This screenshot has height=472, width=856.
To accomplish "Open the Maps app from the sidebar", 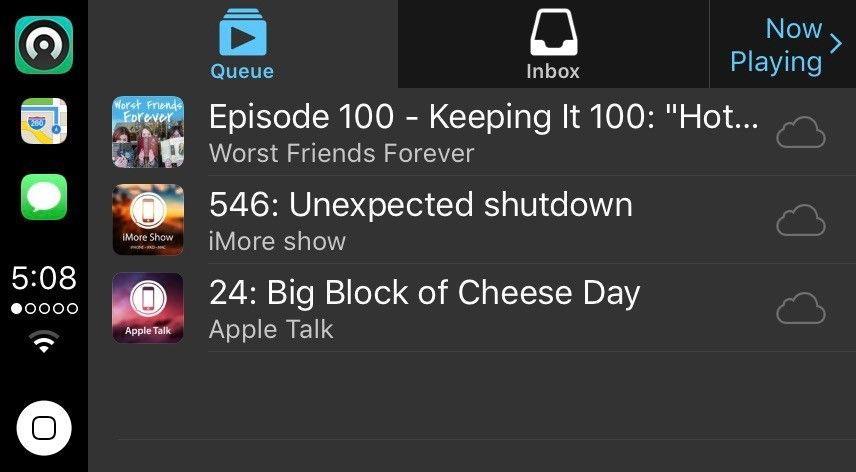I will pos(44,122).
